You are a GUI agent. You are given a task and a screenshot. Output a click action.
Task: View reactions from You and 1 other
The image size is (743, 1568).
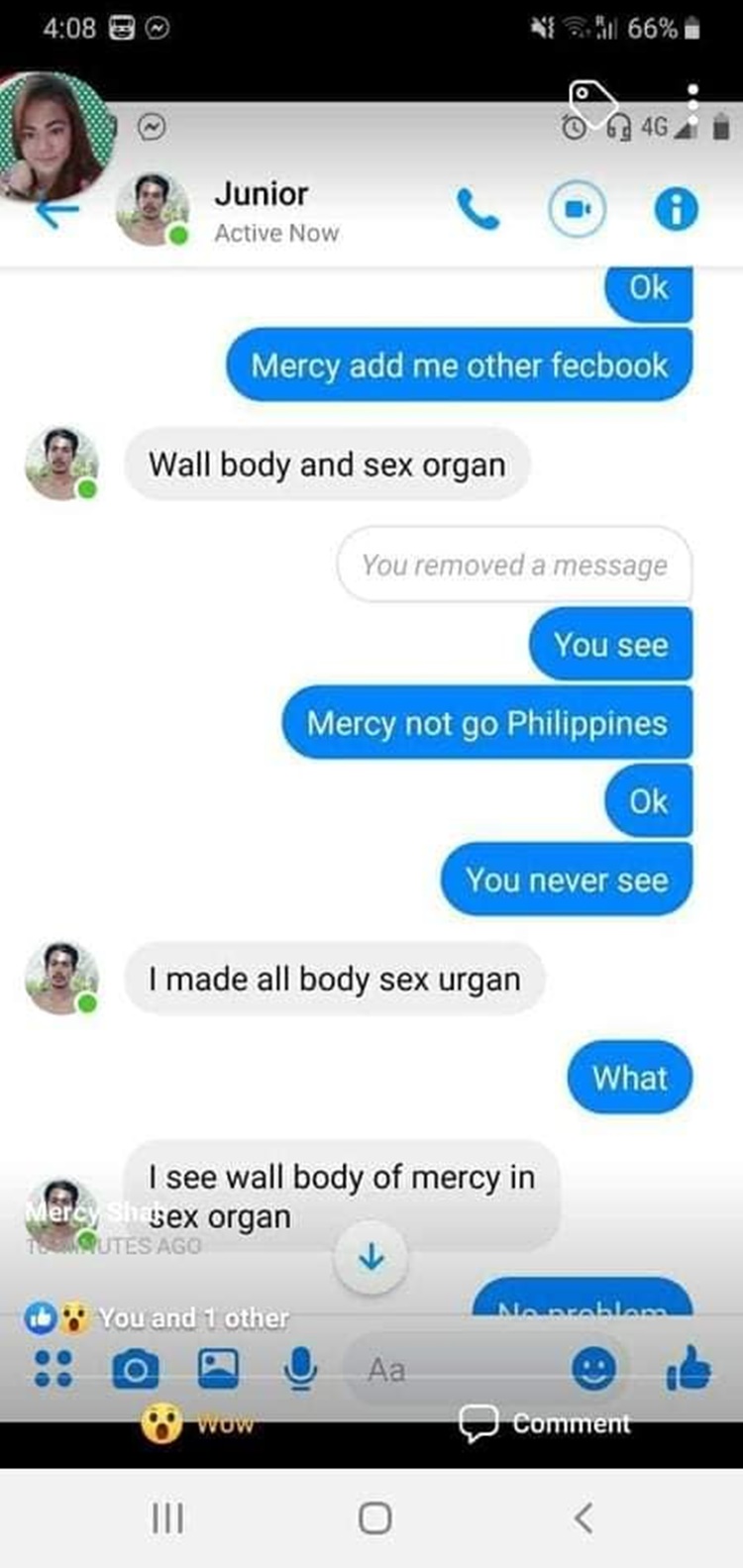pos(159,1317)
